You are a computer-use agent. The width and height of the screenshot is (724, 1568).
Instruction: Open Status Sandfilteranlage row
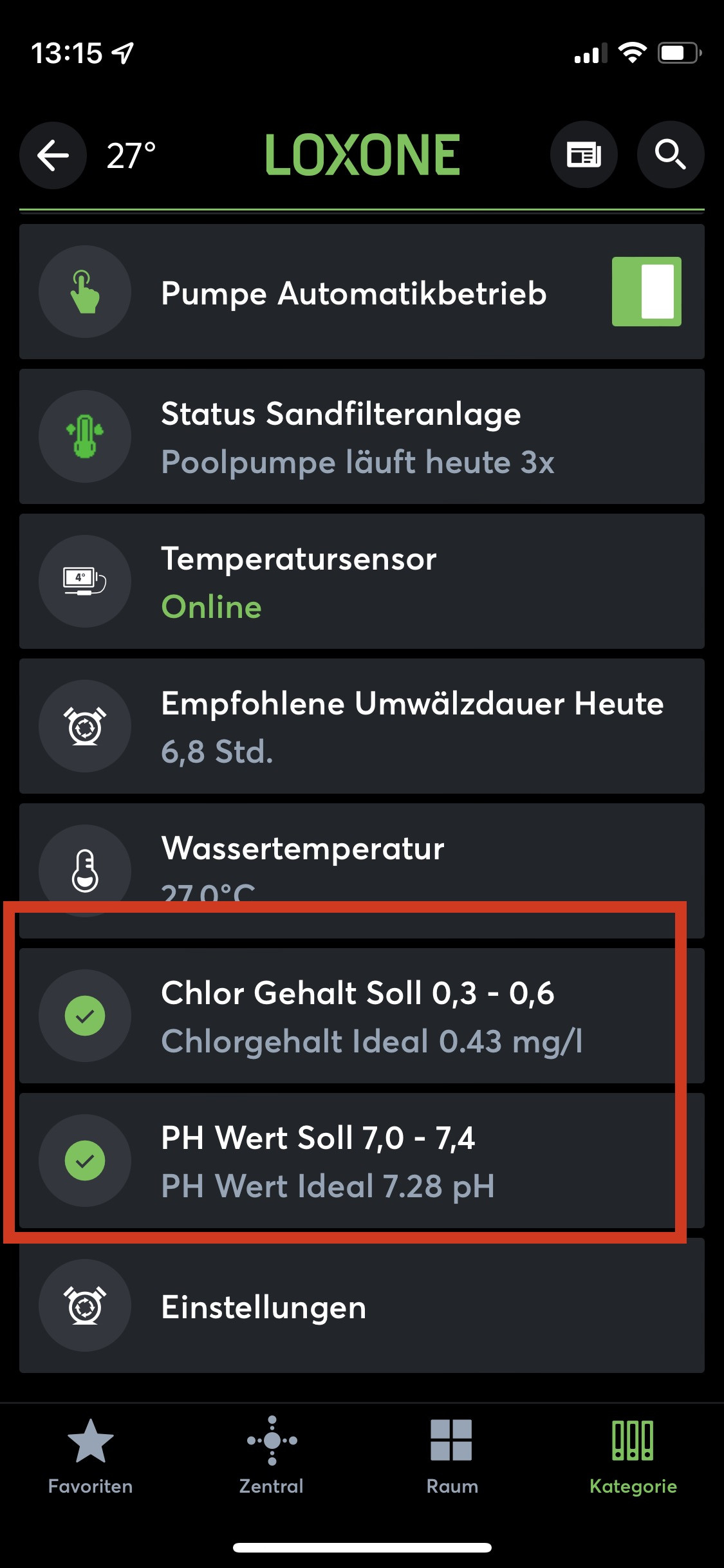(362, 437)
